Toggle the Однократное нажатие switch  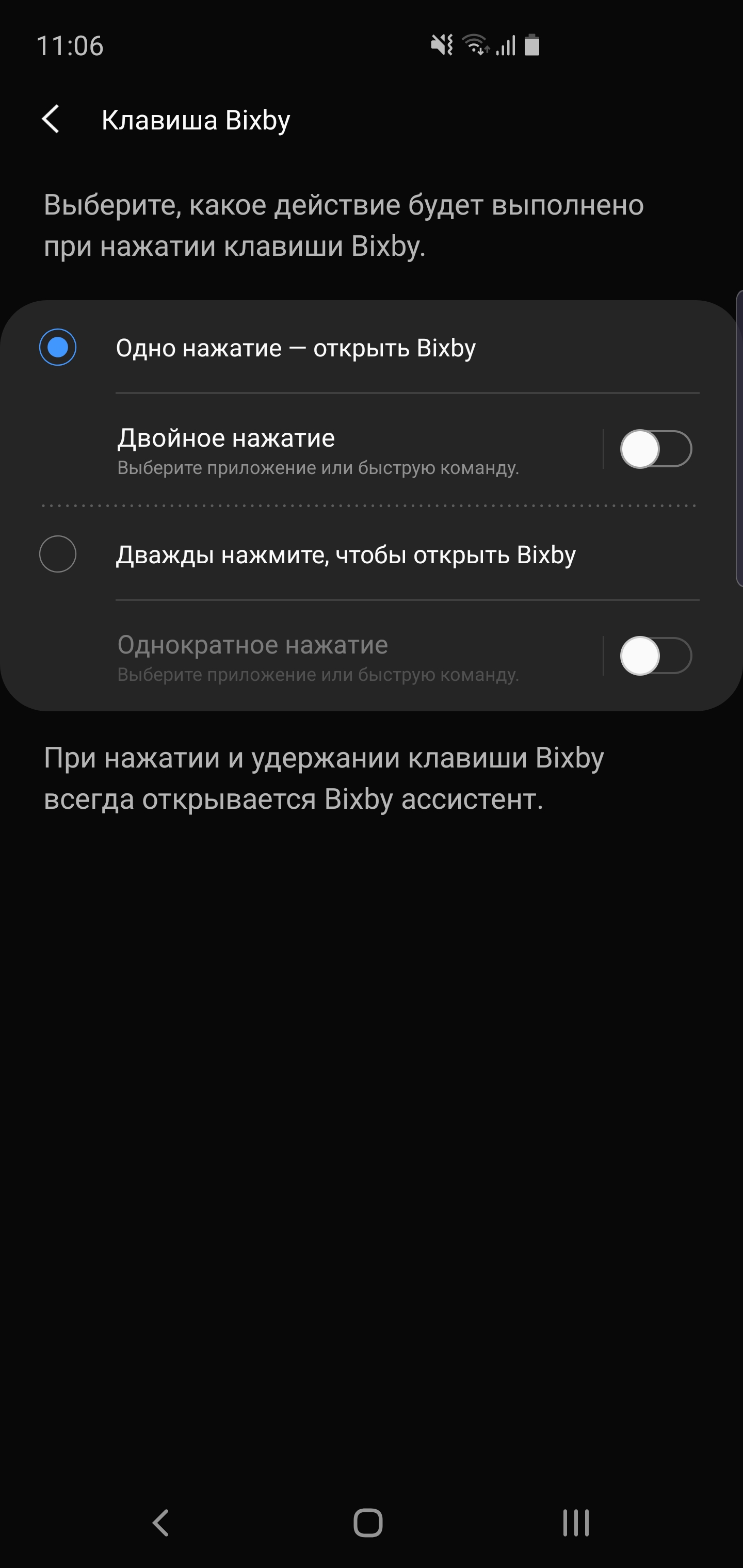[655, 656]
